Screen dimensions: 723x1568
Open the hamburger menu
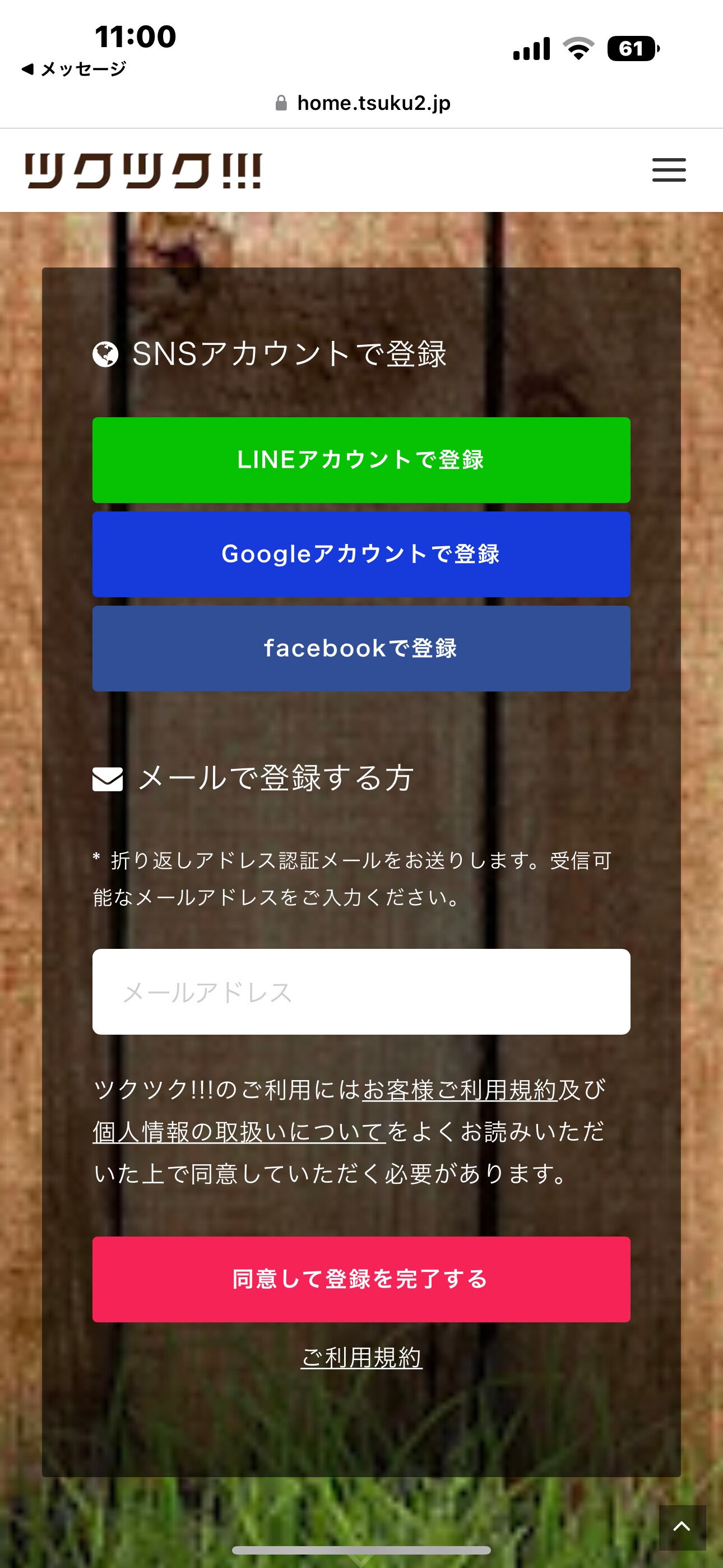[x=668, y=170]
